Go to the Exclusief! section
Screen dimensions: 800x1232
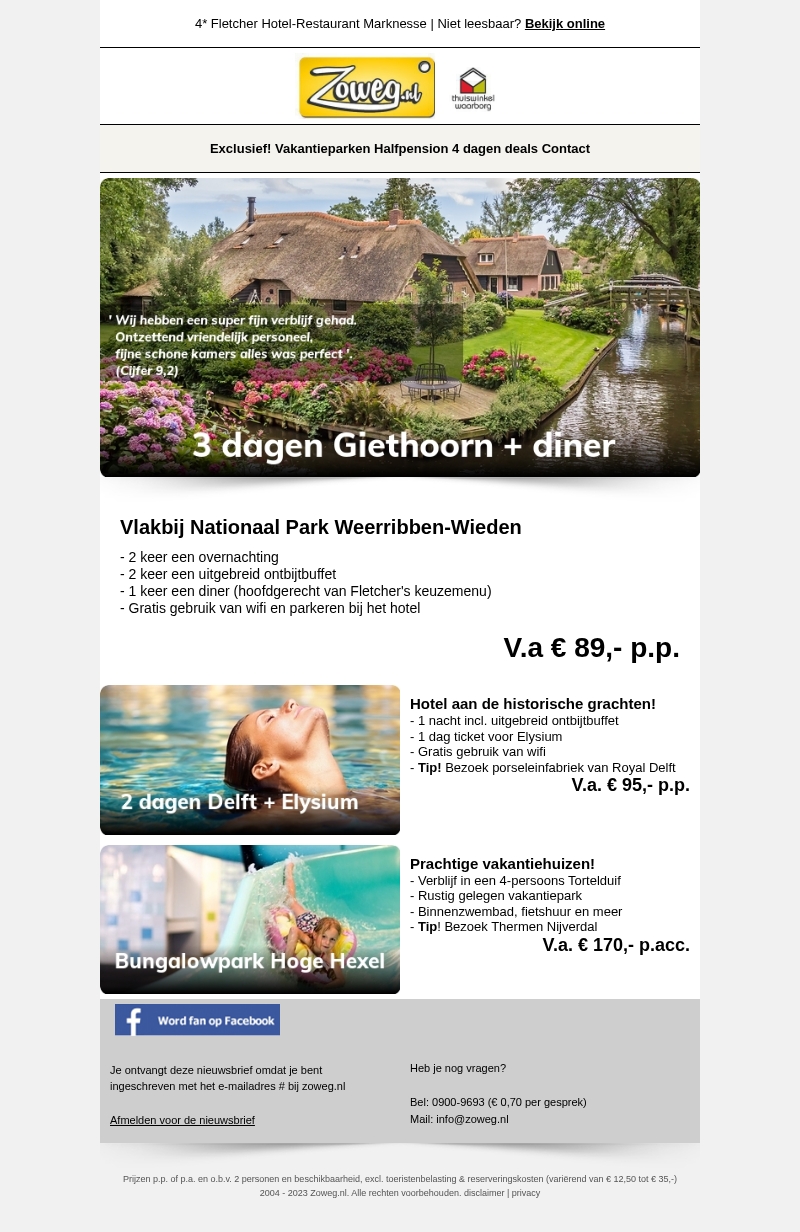pyautogui.click(x=240, y=149)
